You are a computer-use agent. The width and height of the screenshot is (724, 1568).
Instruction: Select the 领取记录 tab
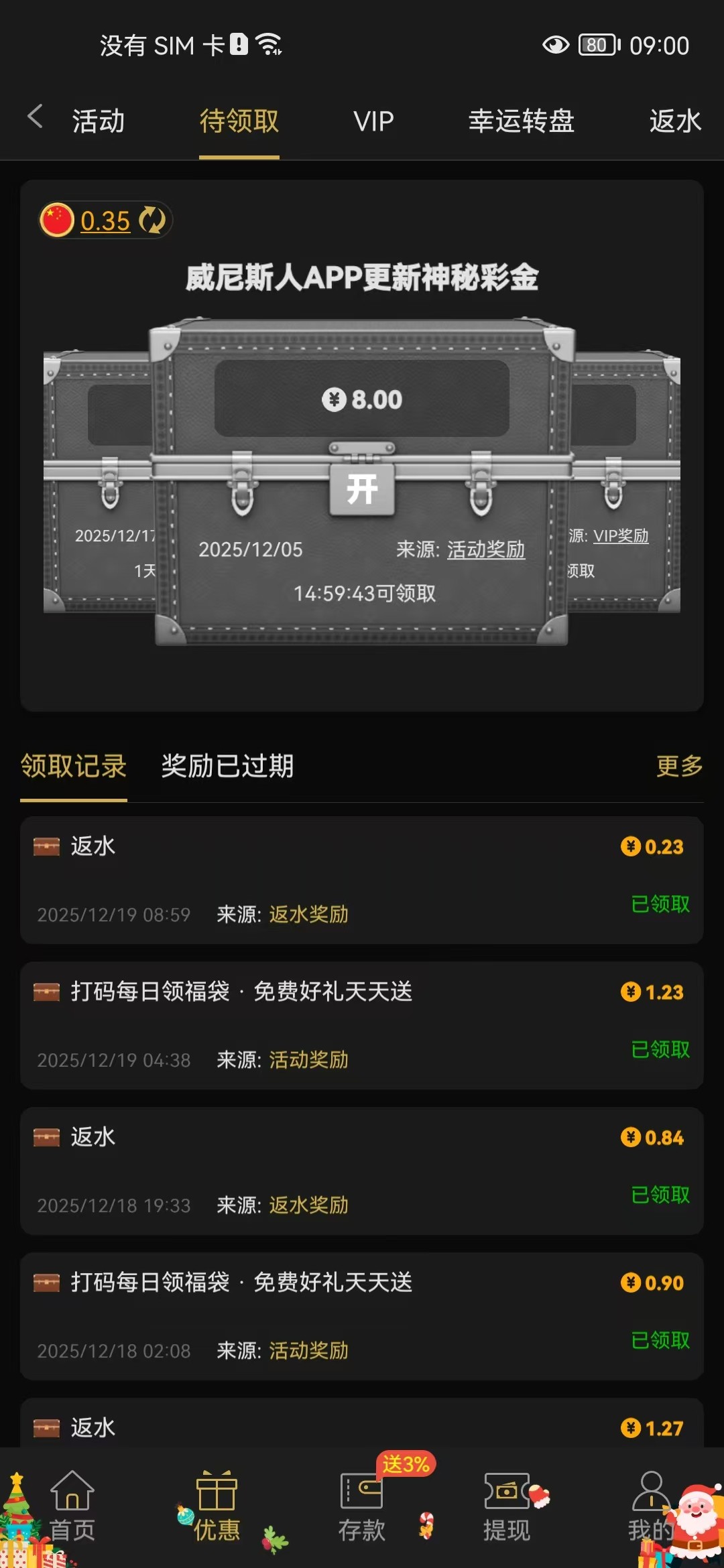pos(74,765)
